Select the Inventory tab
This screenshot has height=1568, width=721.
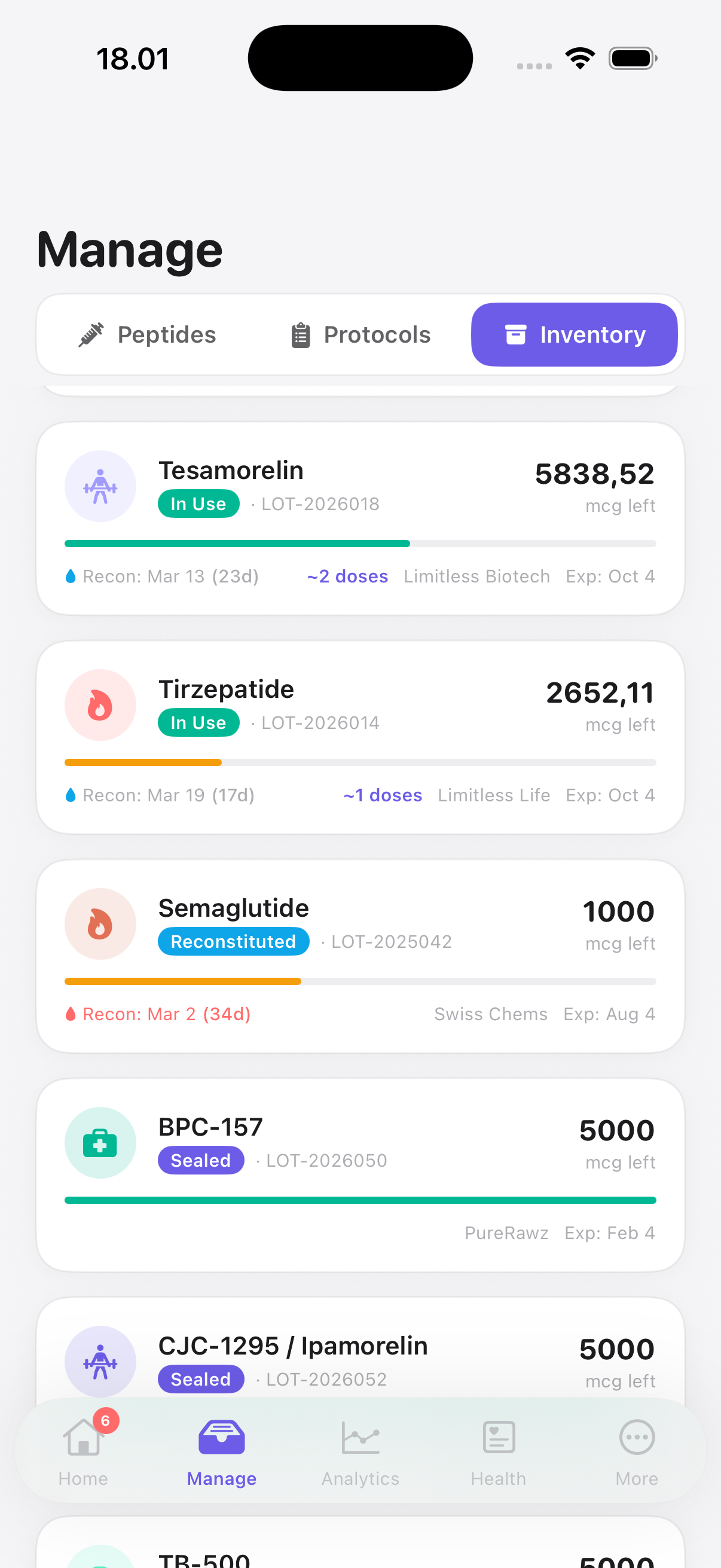(x=574, y=334)
